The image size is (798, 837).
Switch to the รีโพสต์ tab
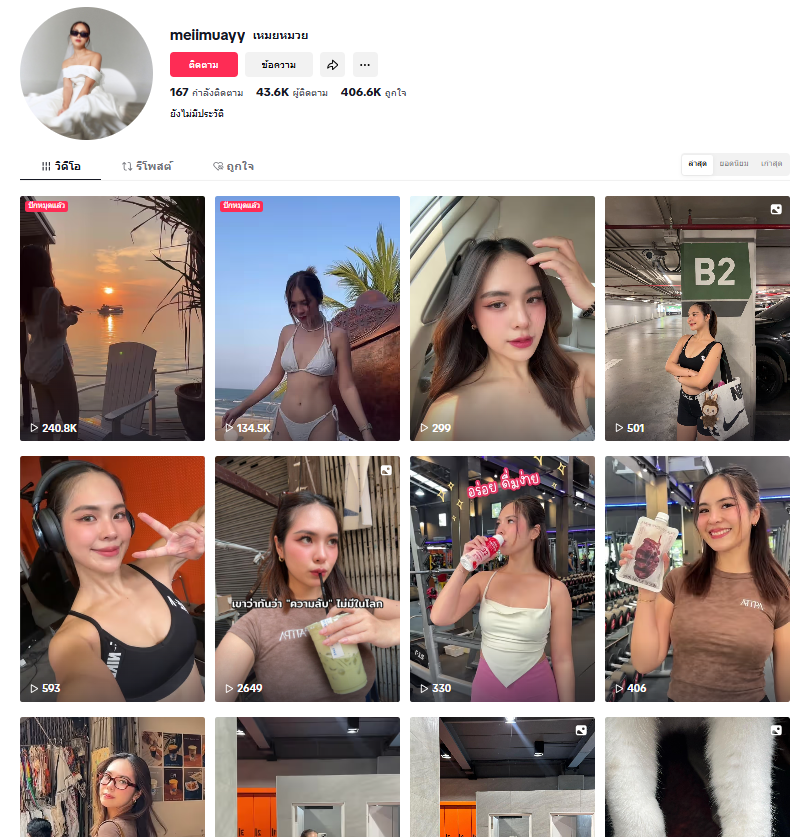[147, 166]
